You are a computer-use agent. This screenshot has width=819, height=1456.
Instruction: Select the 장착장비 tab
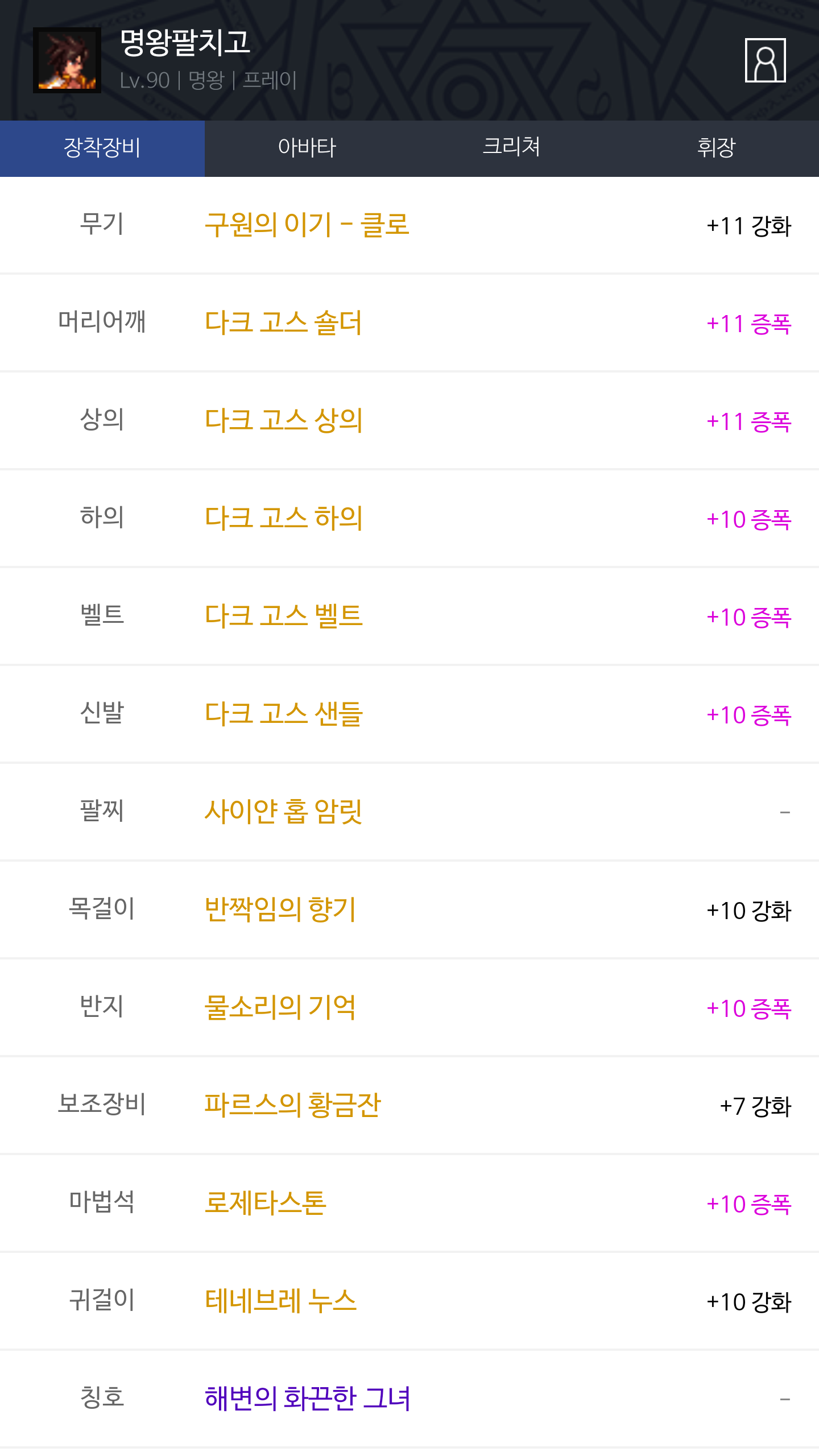pos(102,148)
